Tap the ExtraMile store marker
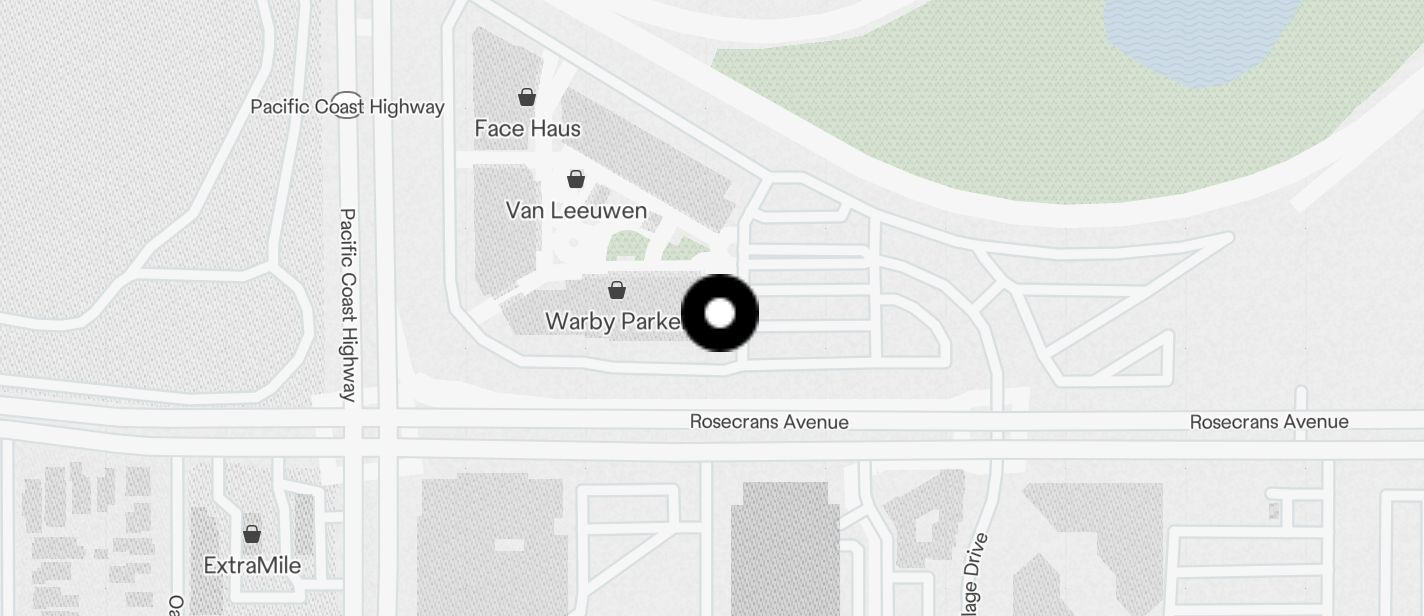This screenshot has width=1424, height=616. click(x=252, y=535)
